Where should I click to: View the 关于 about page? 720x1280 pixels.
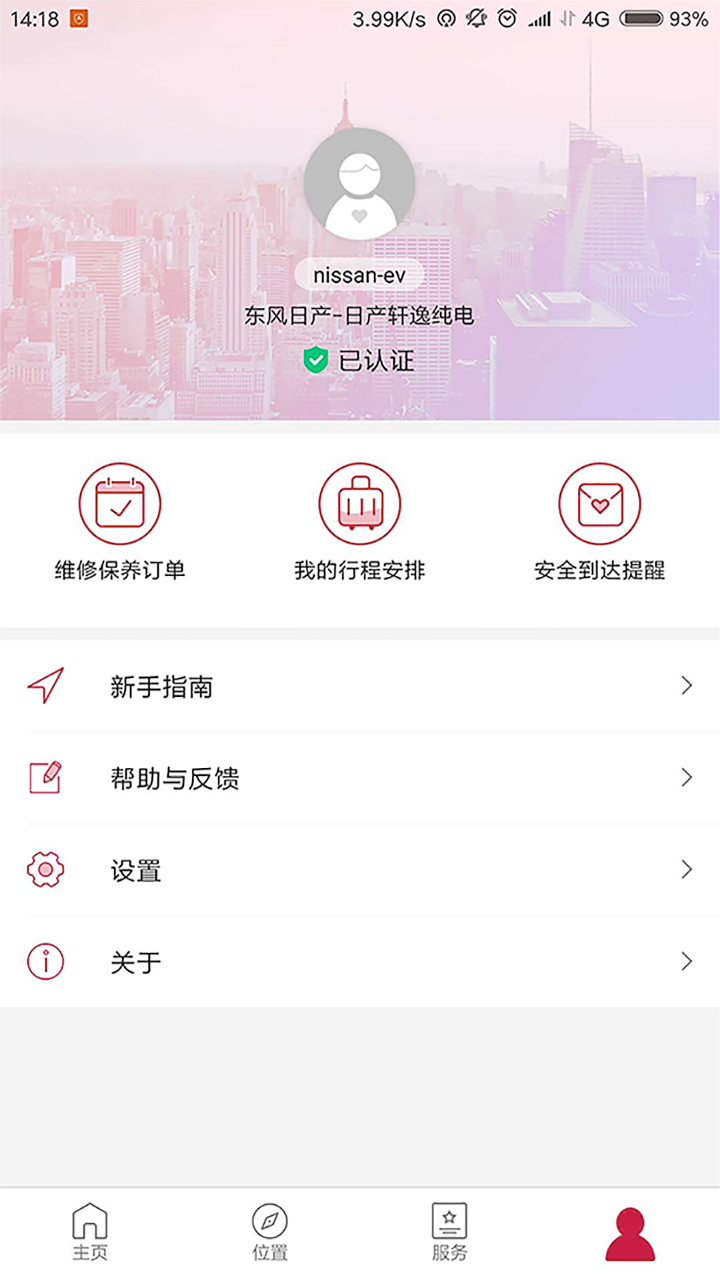pos(360,962)
